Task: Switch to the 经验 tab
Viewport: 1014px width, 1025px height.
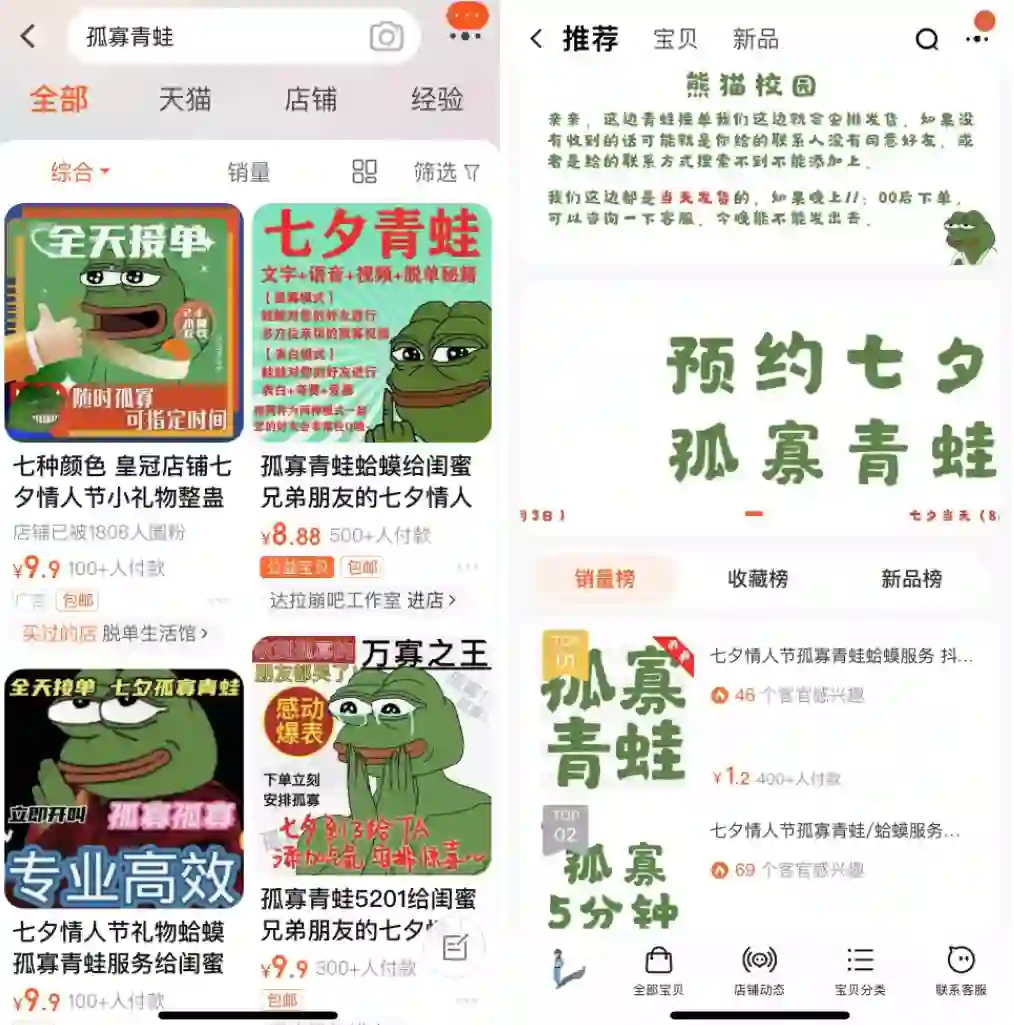Action: click(437, 99)
